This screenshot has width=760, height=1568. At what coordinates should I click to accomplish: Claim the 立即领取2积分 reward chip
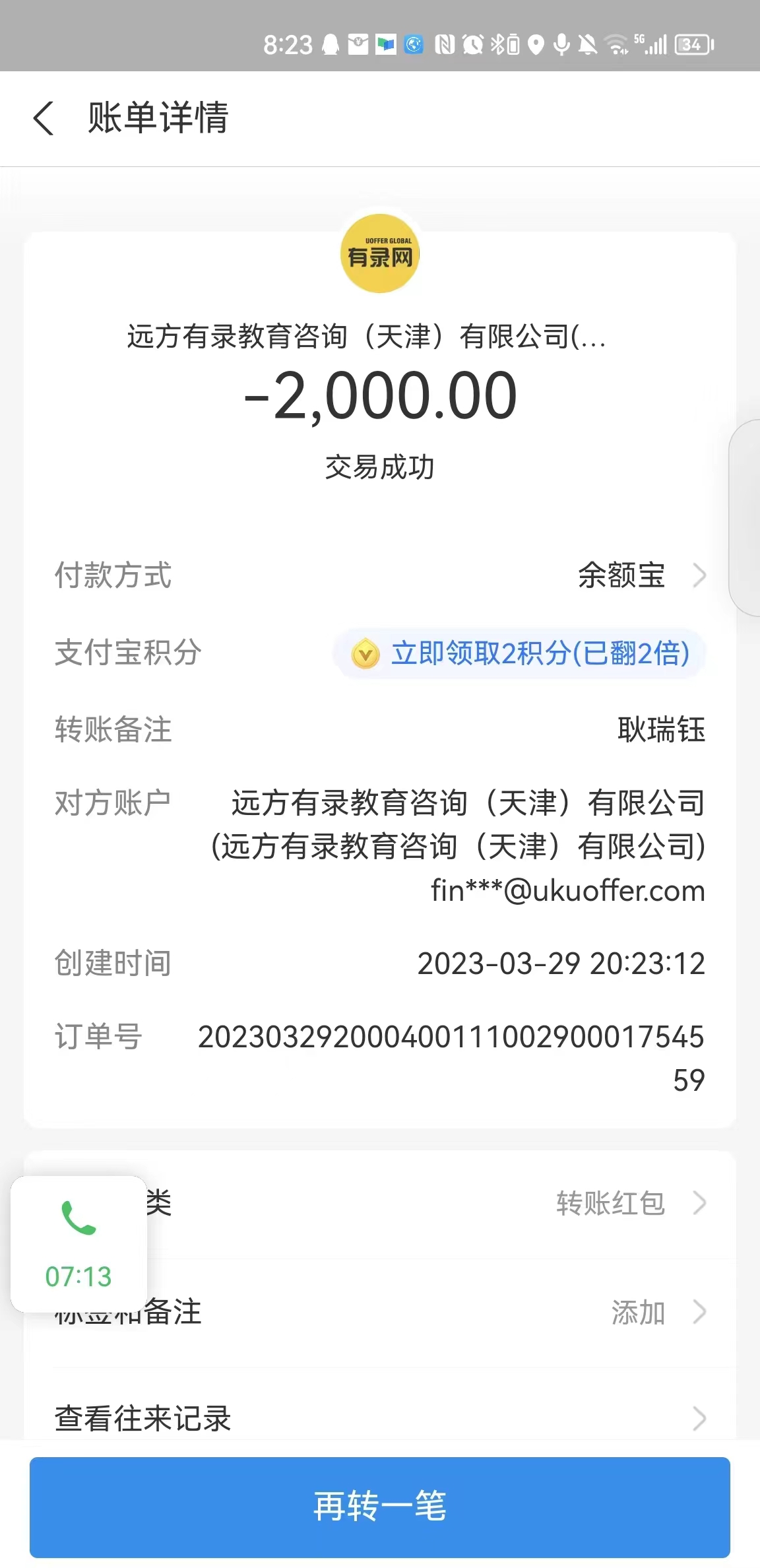pos(520,653)
